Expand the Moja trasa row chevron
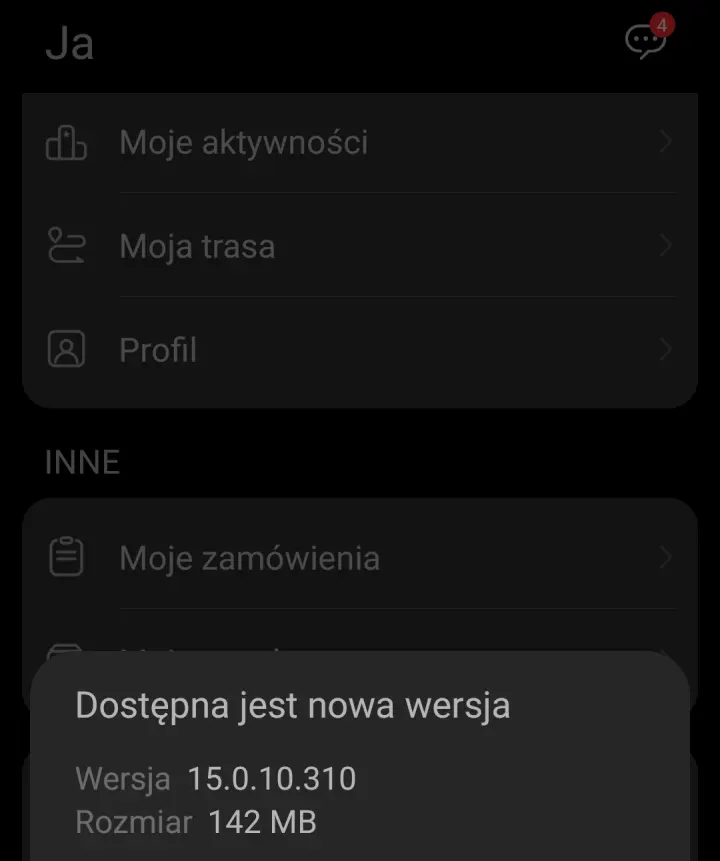This screenshot has height=861, width=720. click(x=665, y=245)
